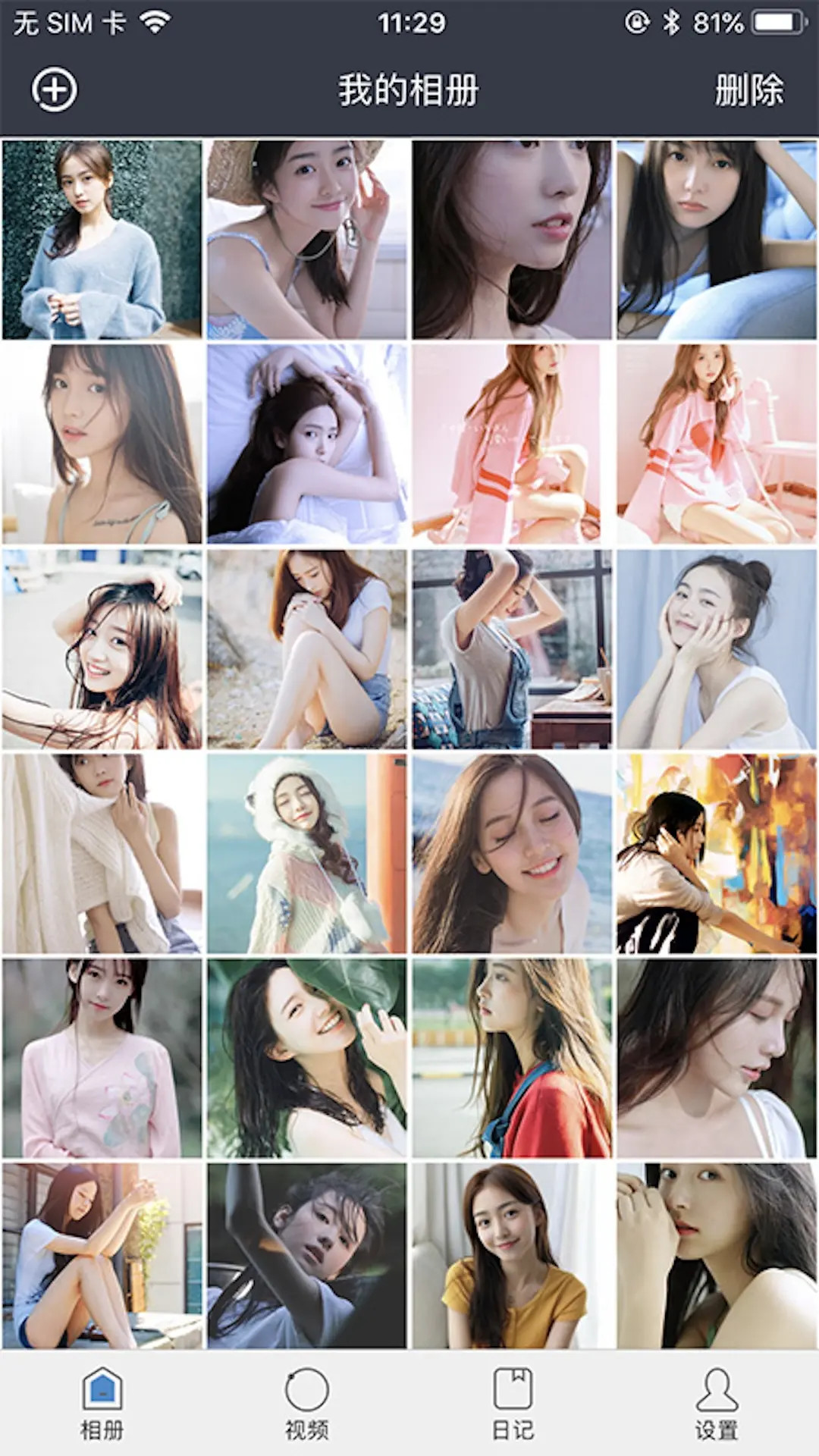The width and height of the screenshot is (819, 1456).
Task: Select the 相册 album tab
Action: 102,1404
